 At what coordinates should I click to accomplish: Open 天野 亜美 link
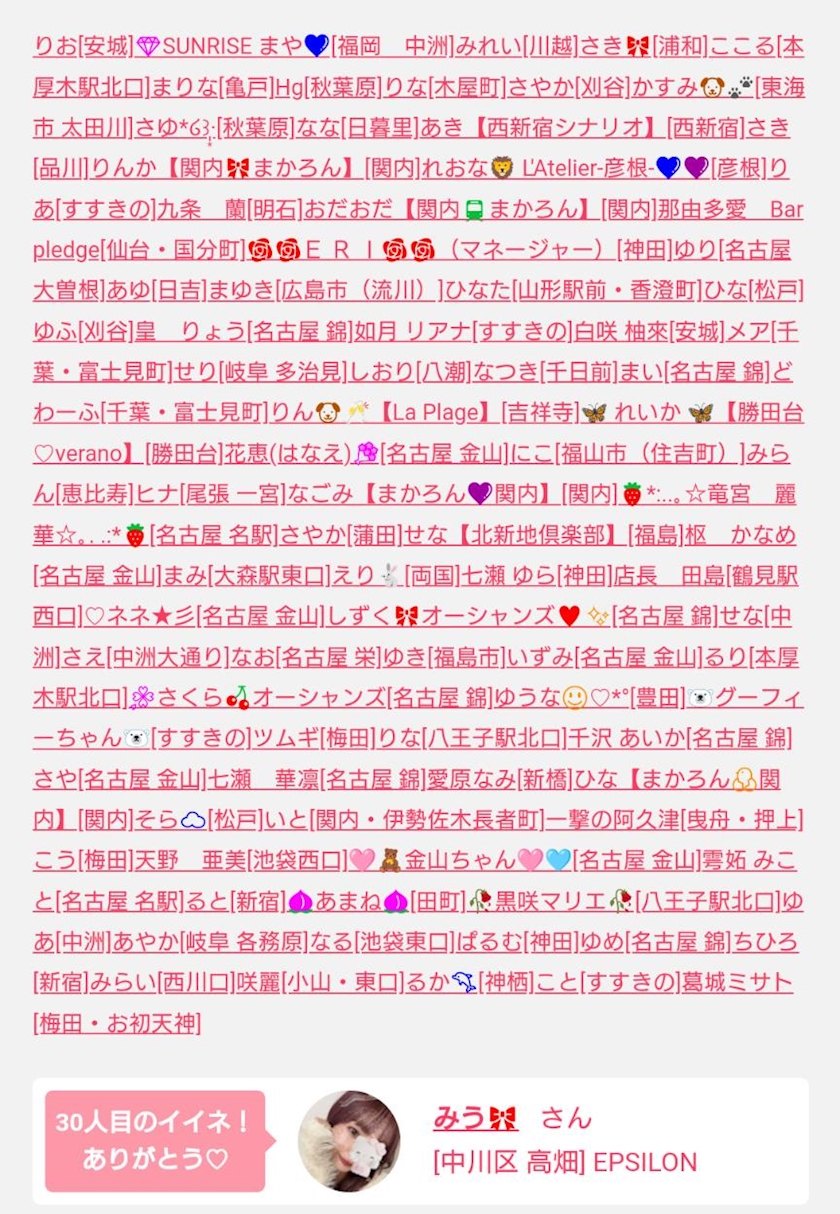coord(189,860)
